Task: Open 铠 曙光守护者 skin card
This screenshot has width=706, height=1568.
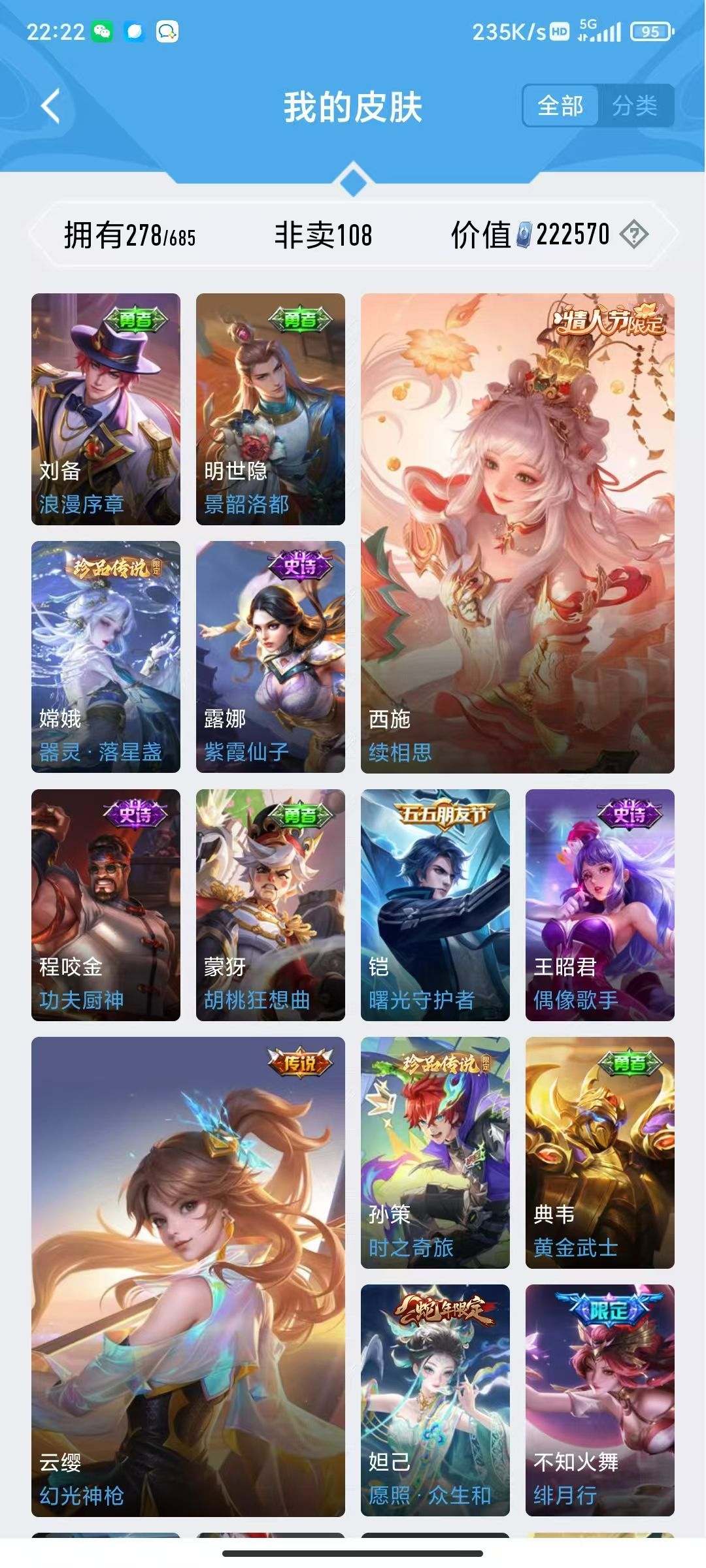Action: pos(435,905)
